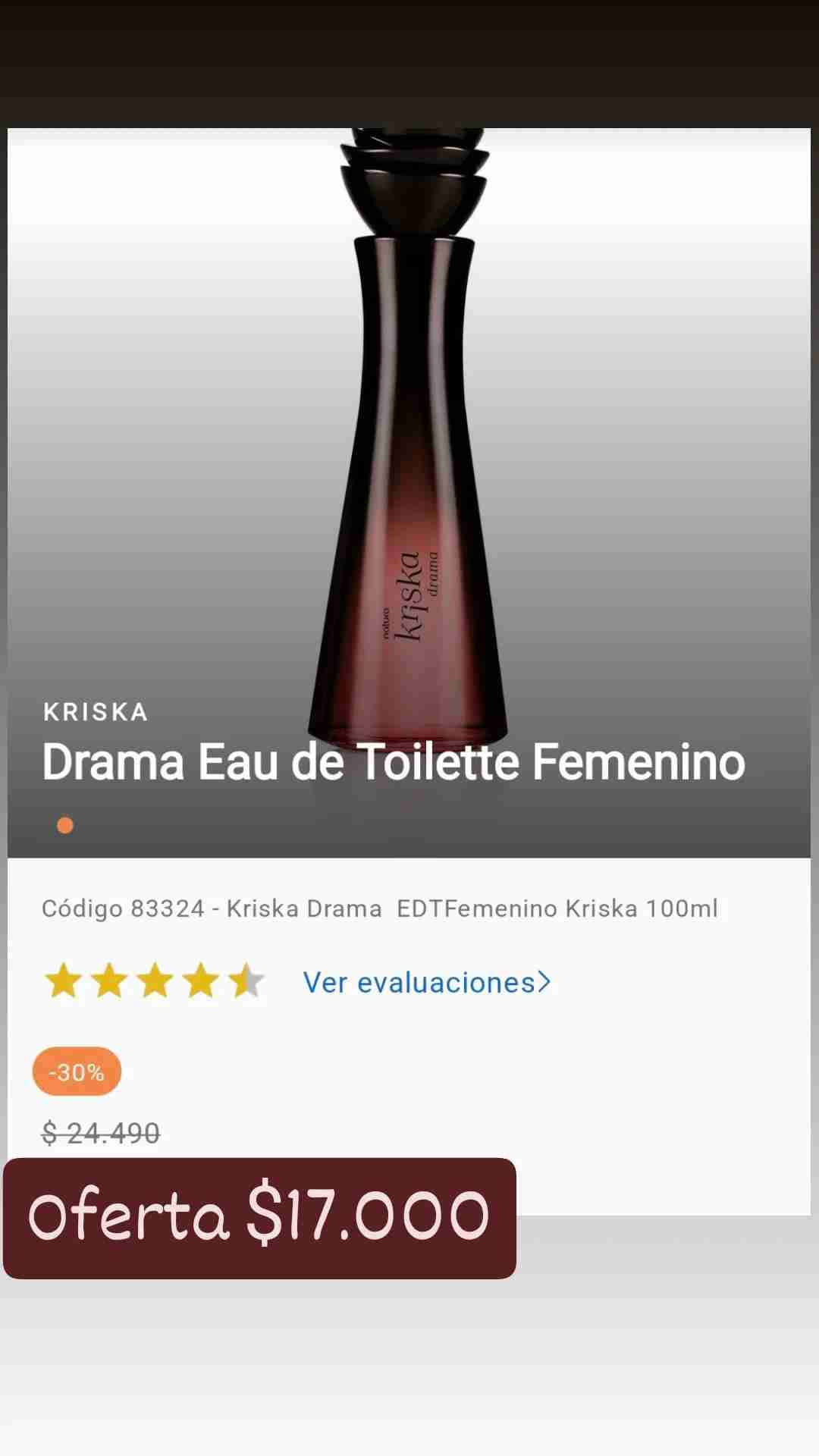Screen dimensions: 819x1456
Task: Select the orange carousel dot indicator
Action: pos(64,824)
